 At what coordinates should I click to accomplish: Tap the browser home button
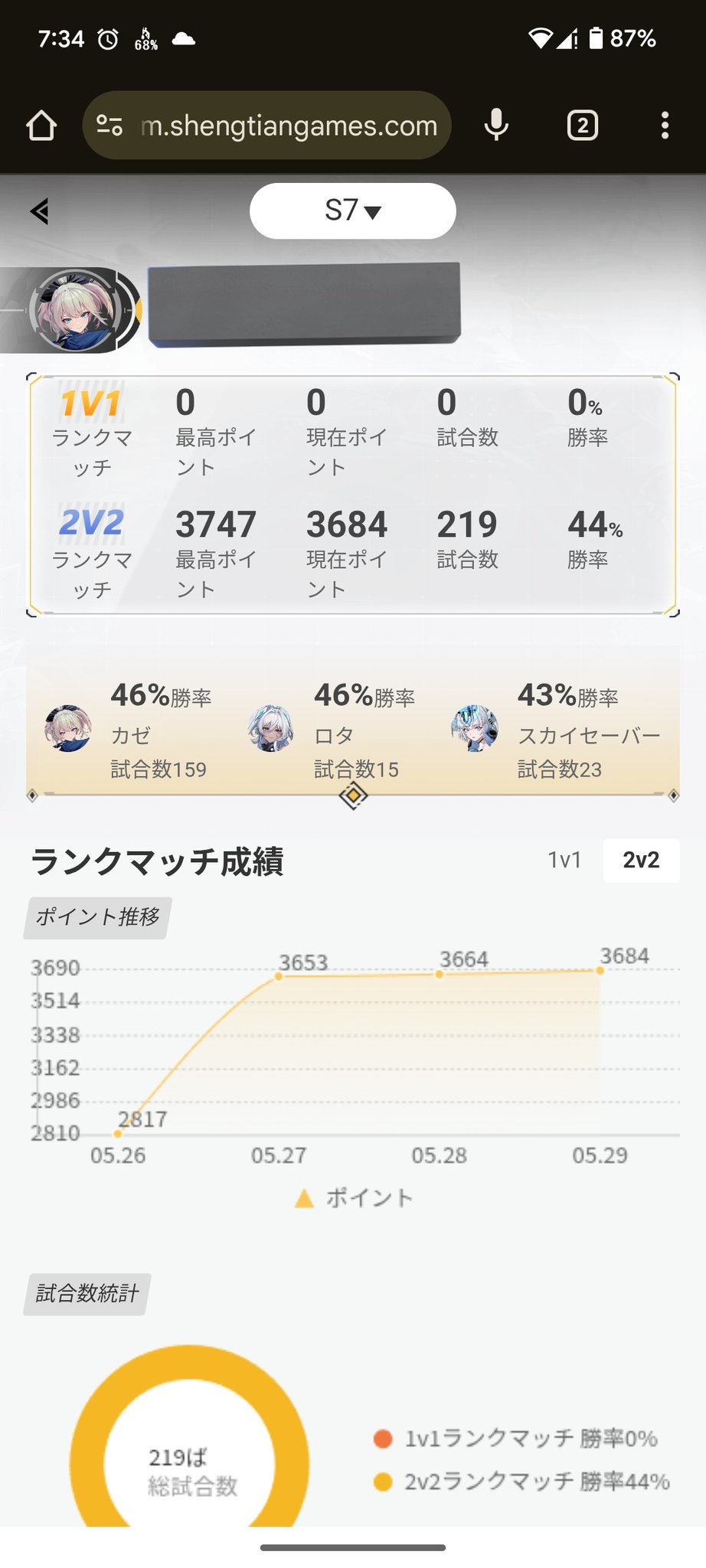41,126
